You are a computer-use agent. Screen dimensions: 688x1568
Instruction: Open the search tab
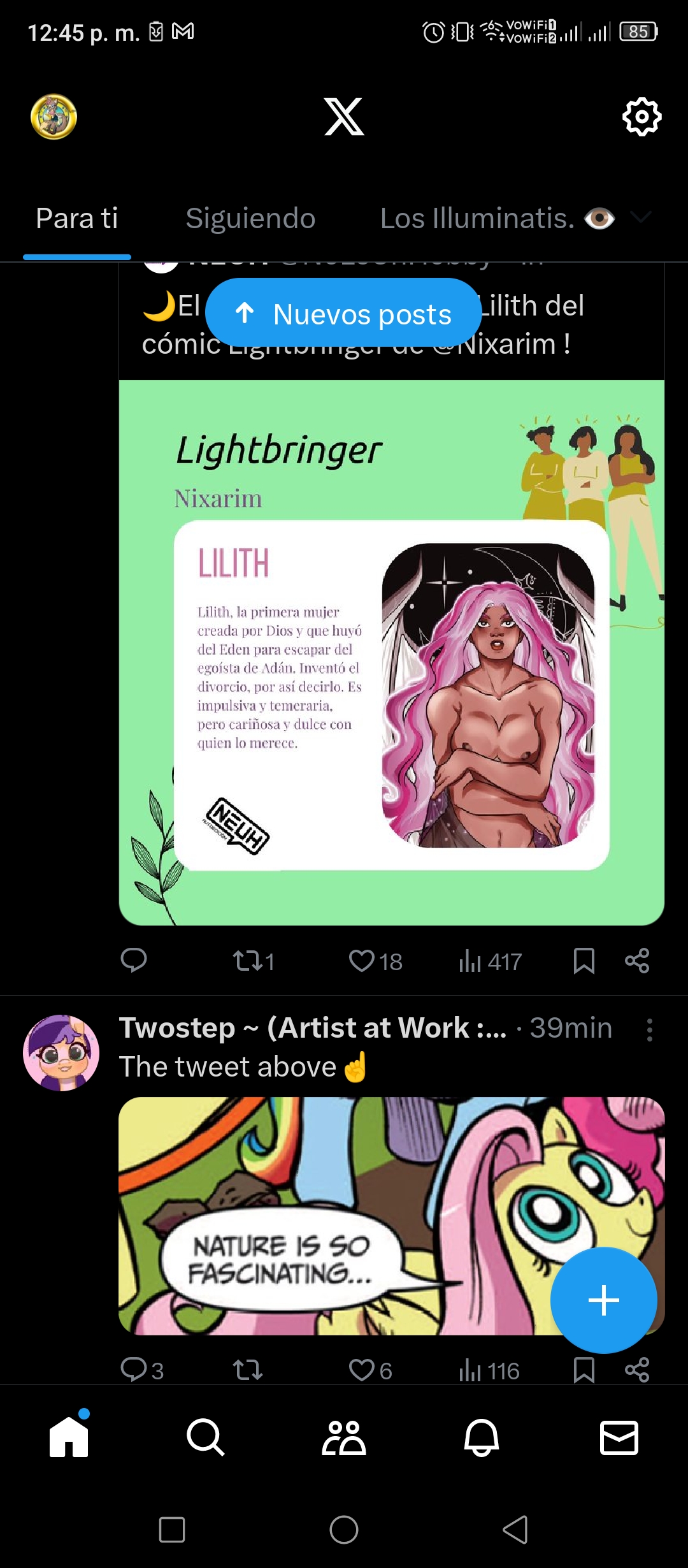pyautogui.click(x=206, y=1437)
